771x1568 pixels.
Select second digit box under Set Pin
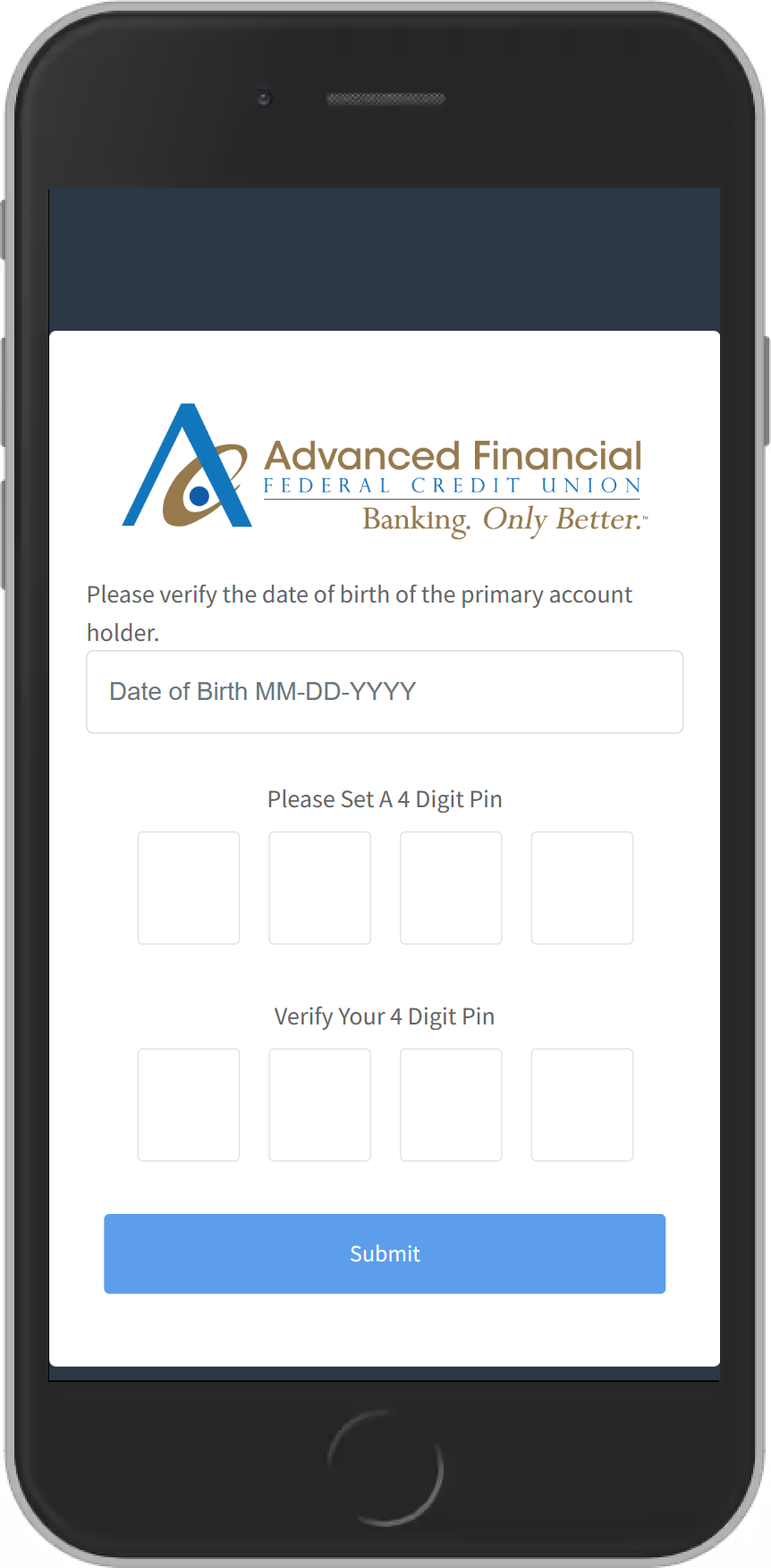[x=320, y=888]
